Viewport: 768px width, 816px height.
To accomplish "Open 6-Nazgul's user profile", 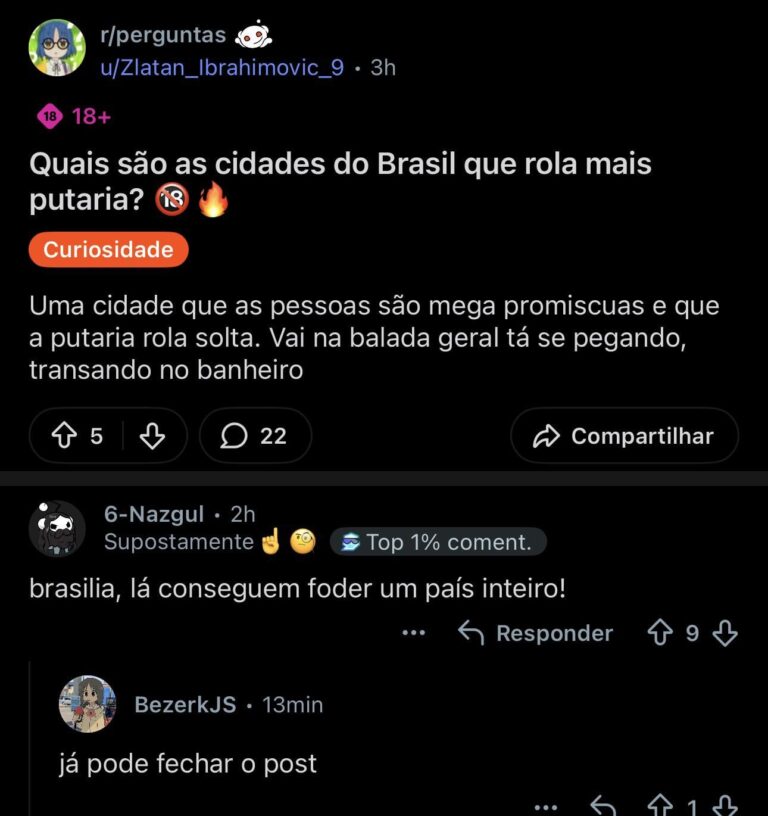I will 154,515.
